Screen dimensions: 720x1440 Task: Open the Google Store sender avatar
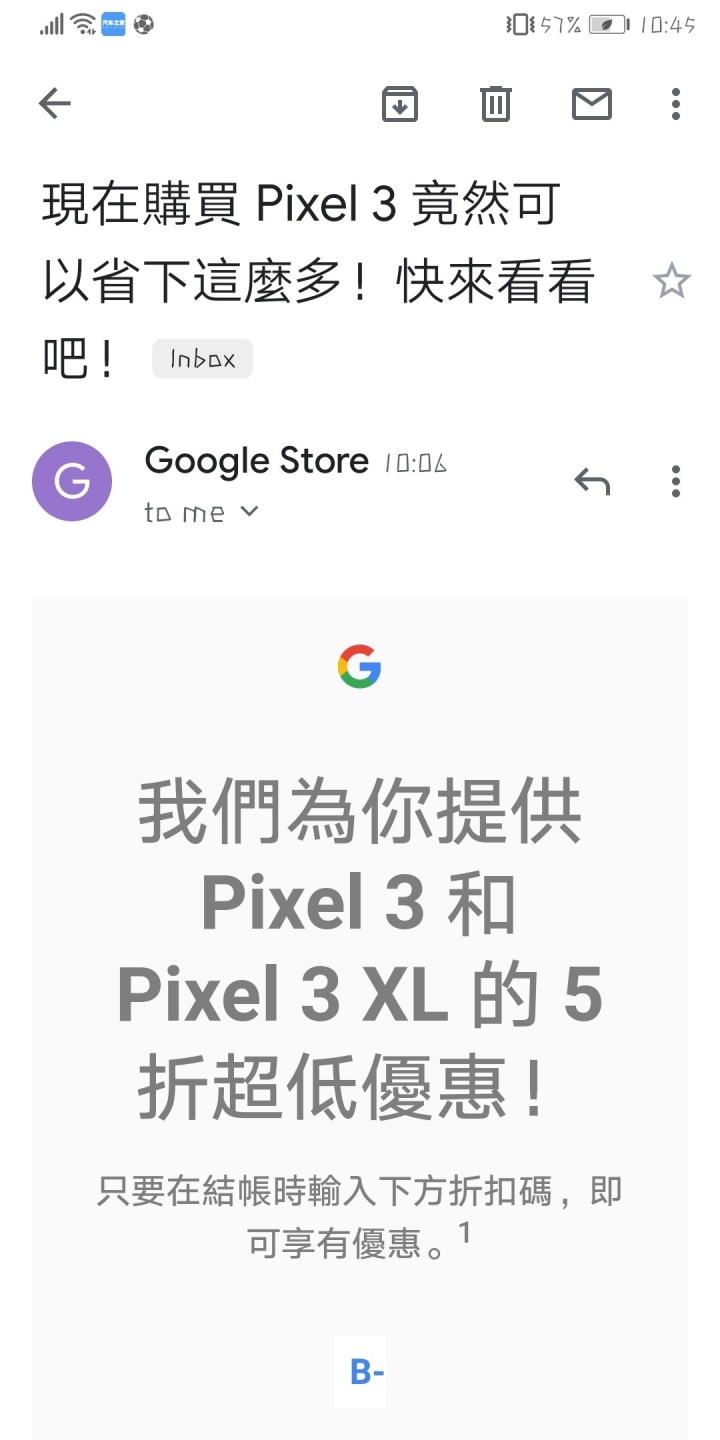(72, 481)
